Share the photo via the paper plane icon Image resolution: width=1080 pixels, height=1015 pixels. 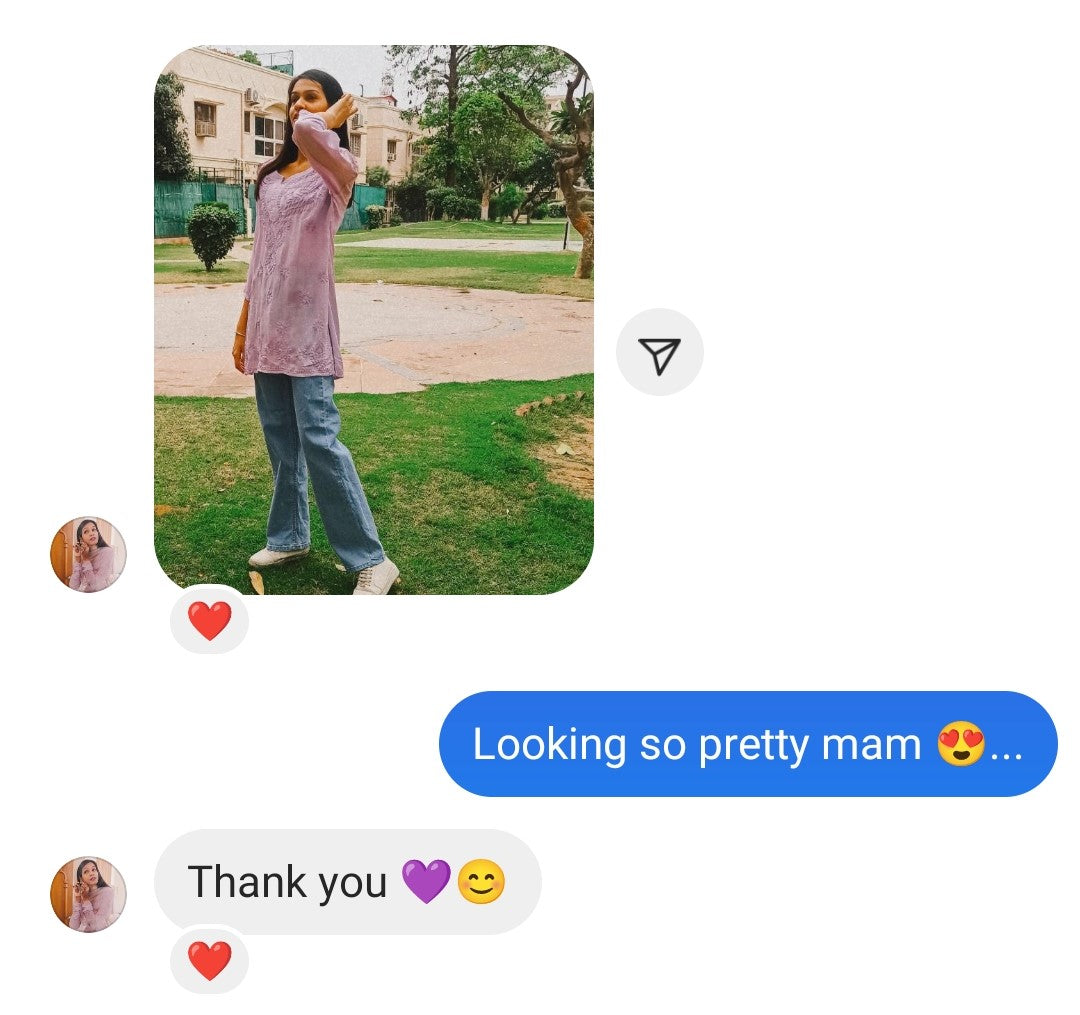tap(659, 352)
